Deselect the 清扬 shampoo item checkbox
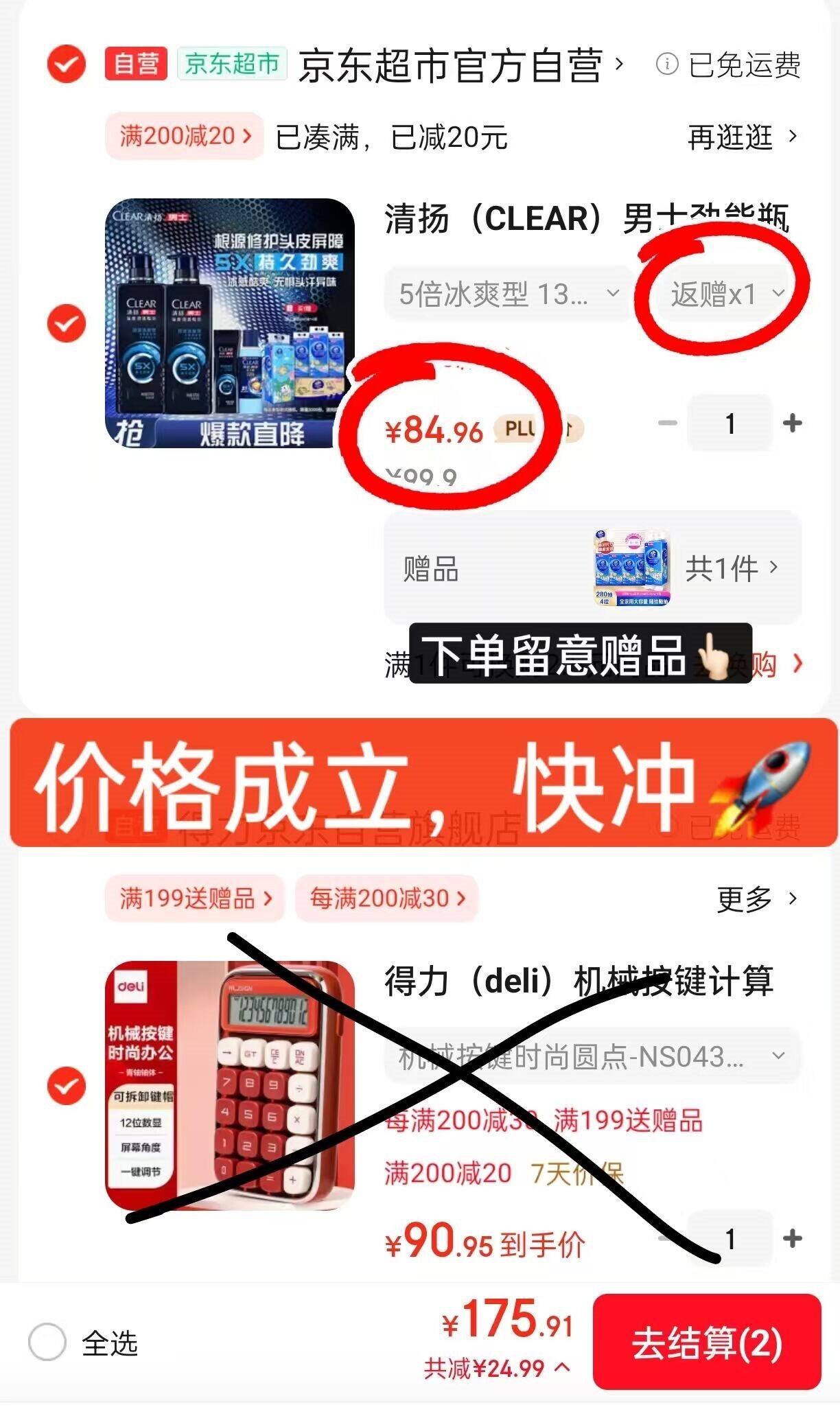This screenshot has height=1416, width=840. (x=66, y=323)
